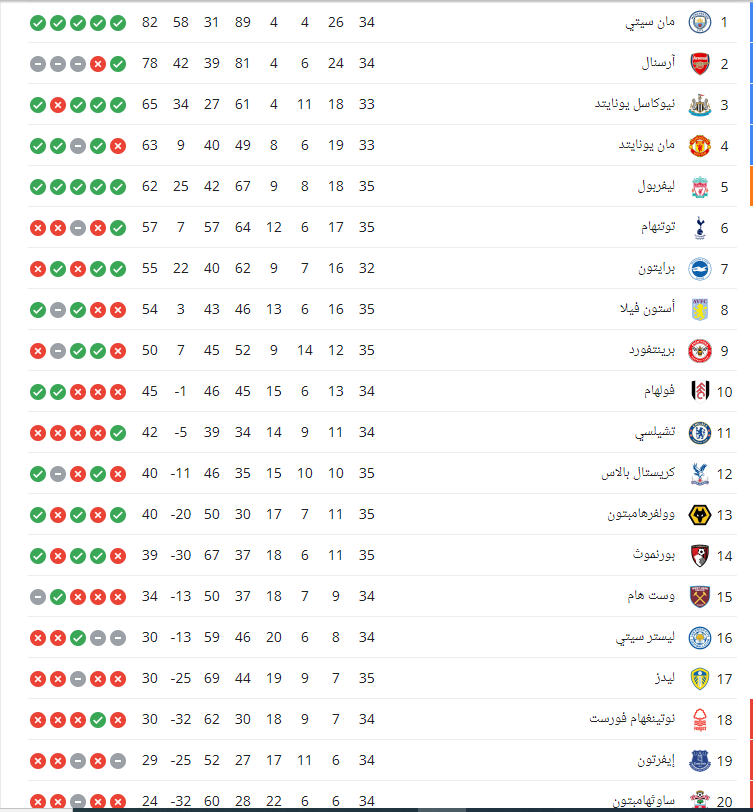Open the أستون فيلا team row
The height and width of the screenshot is (812, 753).
(x=647, y=309)
